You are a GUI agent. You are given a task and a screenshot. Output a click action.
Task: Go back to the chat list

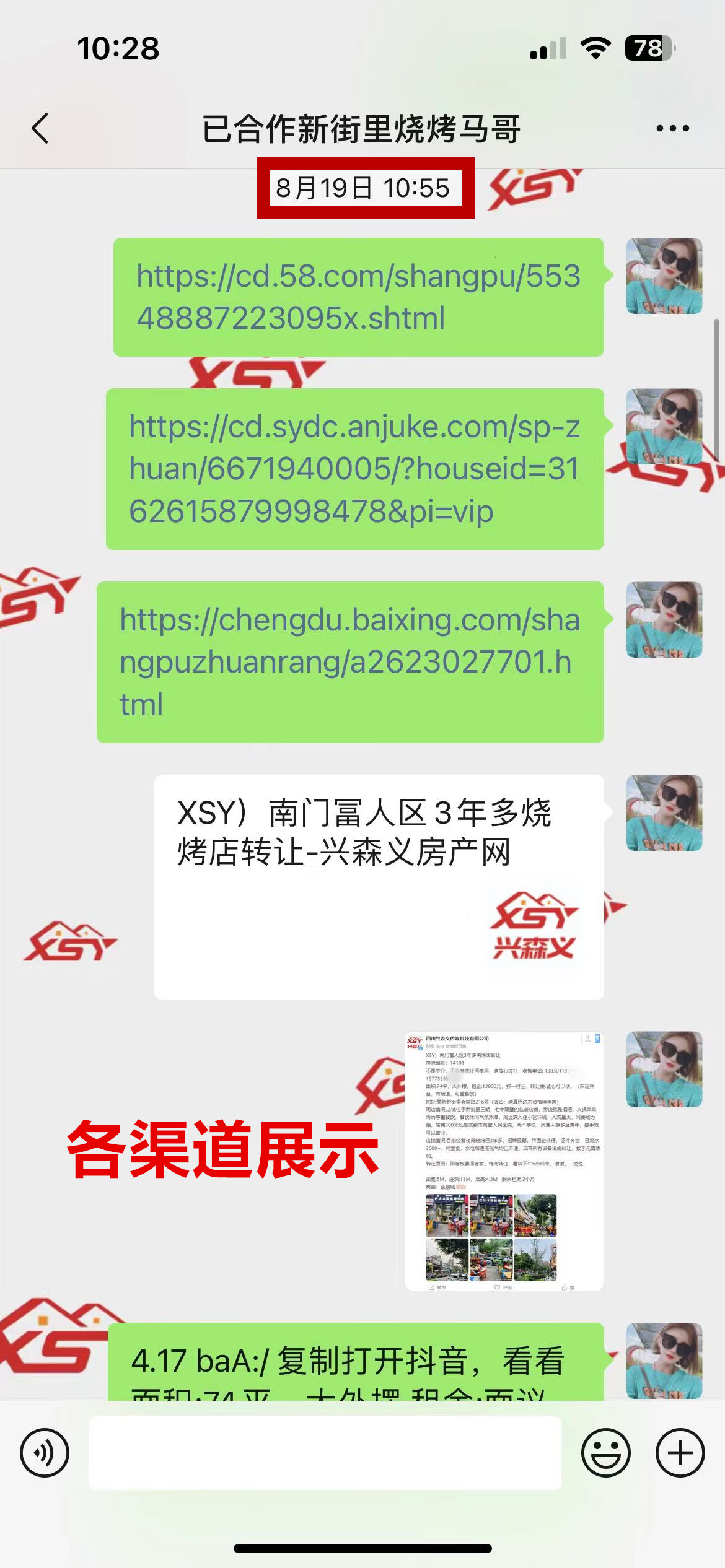pos(41,129)
